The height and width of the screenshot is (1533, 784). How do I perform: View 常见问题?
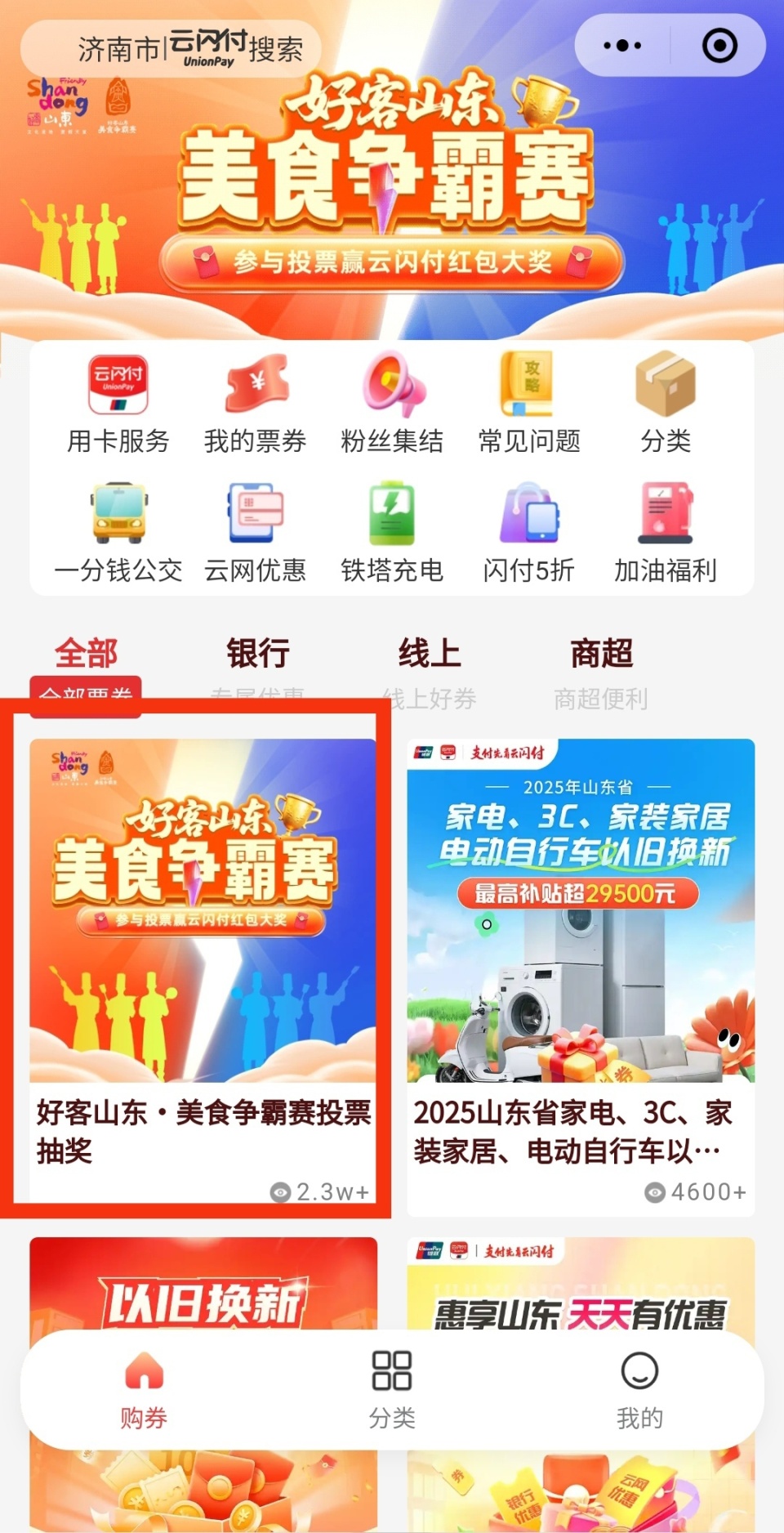(x=529, y=404)
